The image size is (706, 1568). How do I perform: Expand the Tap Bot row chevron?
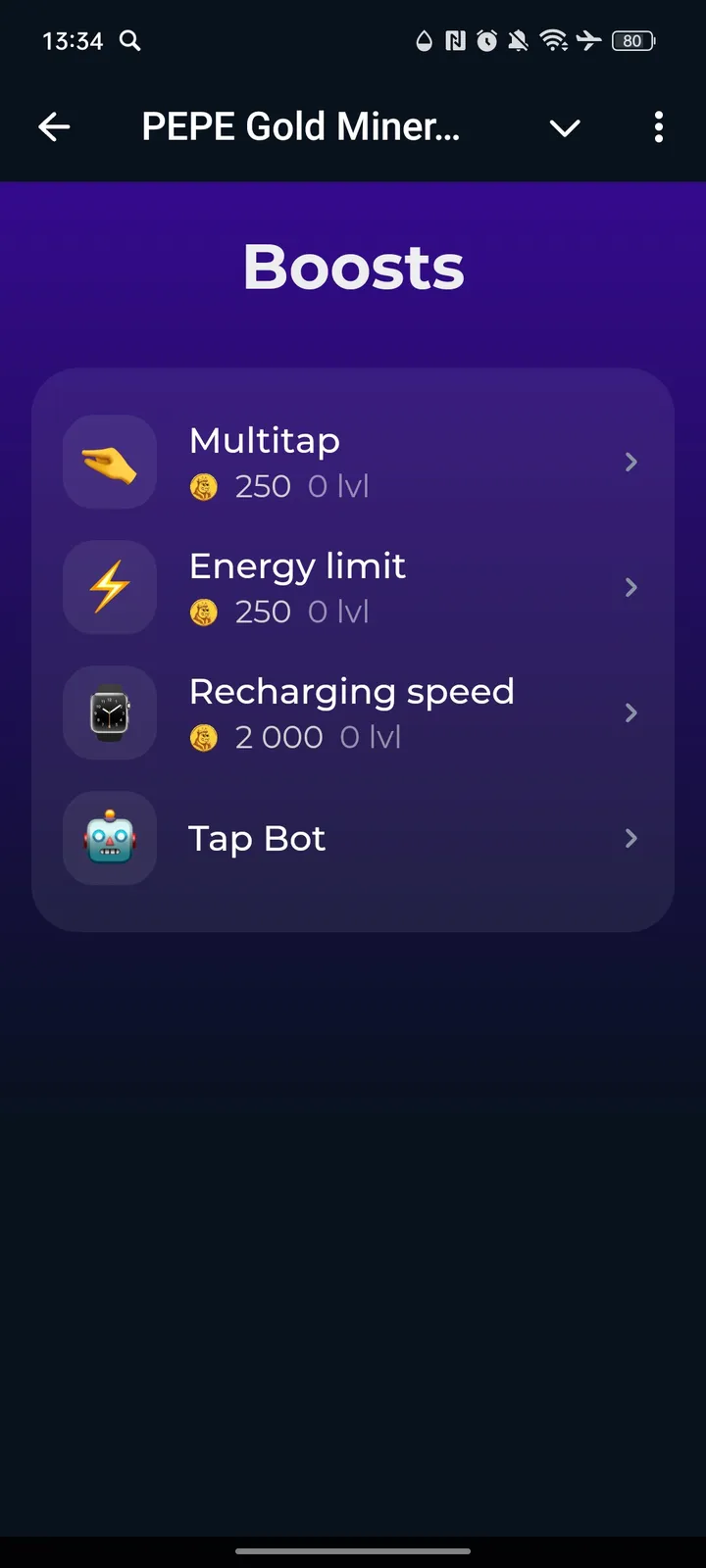point(630,839)
